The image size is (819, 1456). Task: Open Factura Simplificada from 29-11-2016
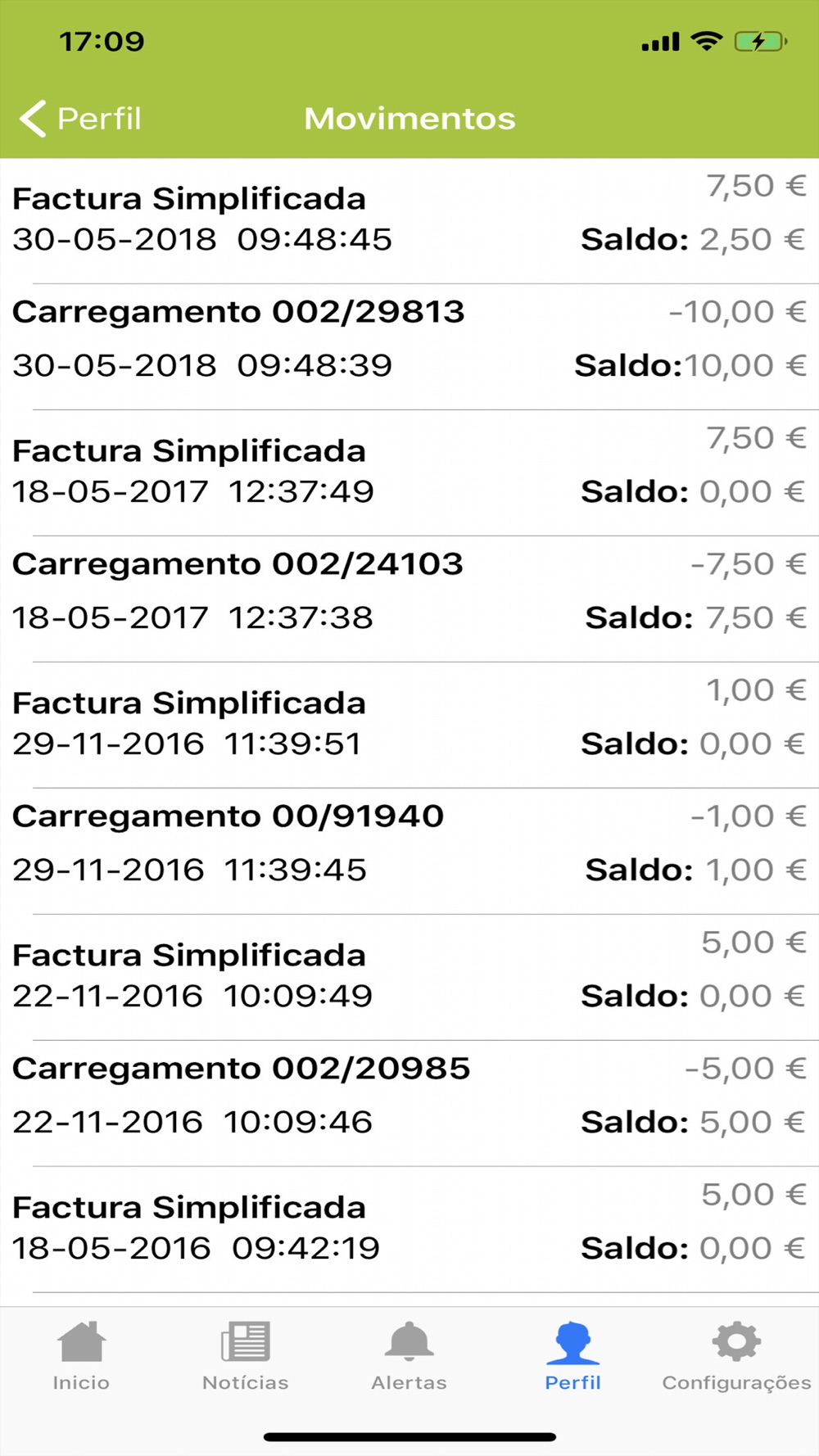(409, 726)
